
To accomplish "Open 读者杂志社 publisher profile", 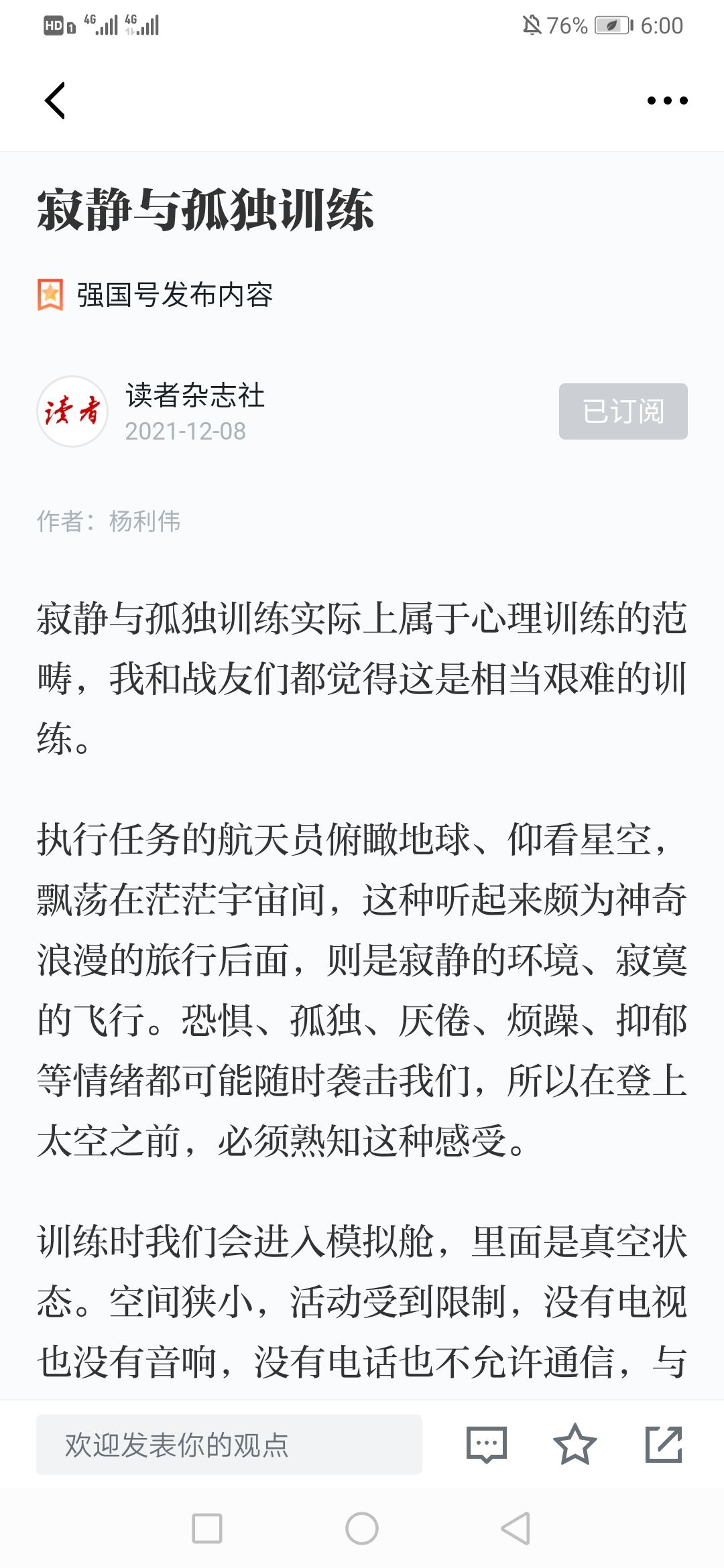I will (195, 395).
